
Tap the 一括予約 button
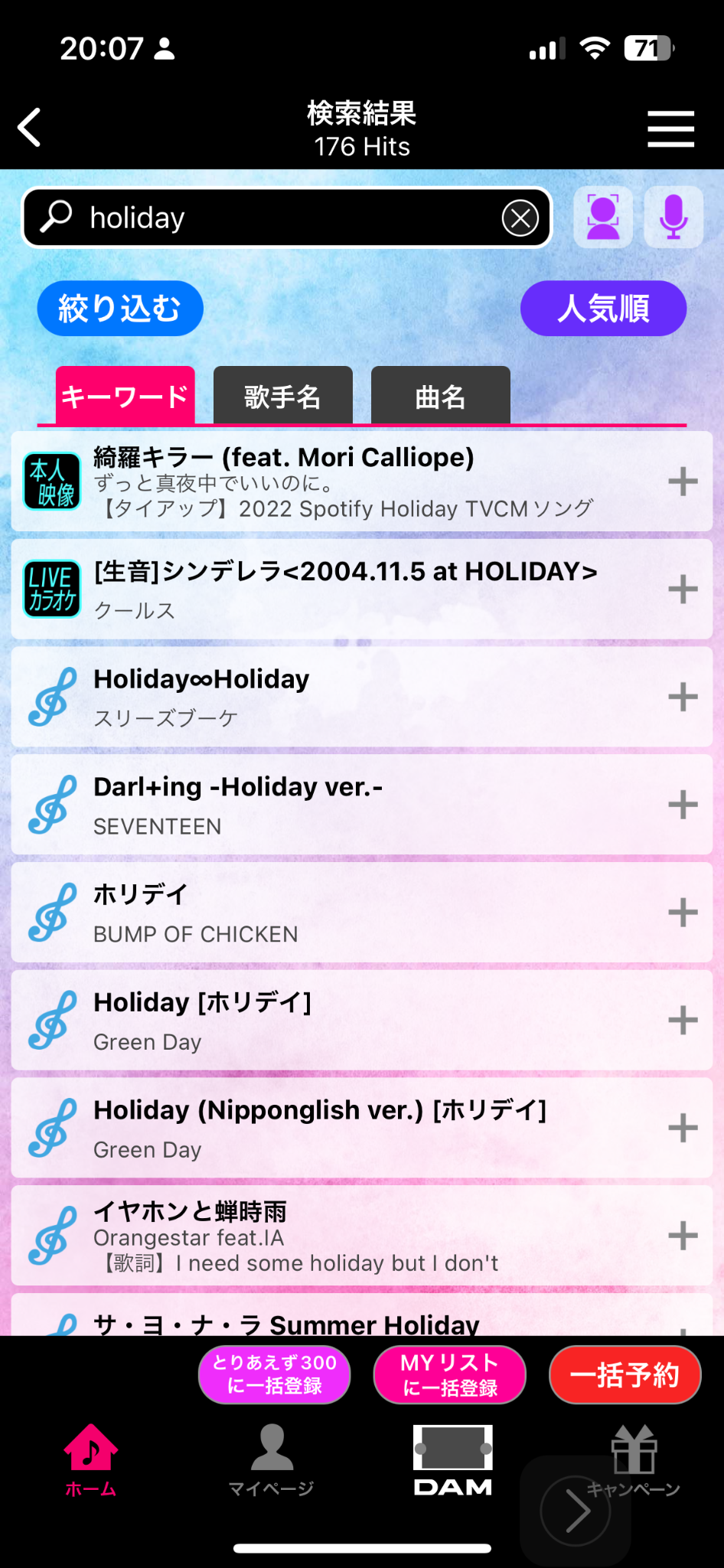[x=625, y=1374]
